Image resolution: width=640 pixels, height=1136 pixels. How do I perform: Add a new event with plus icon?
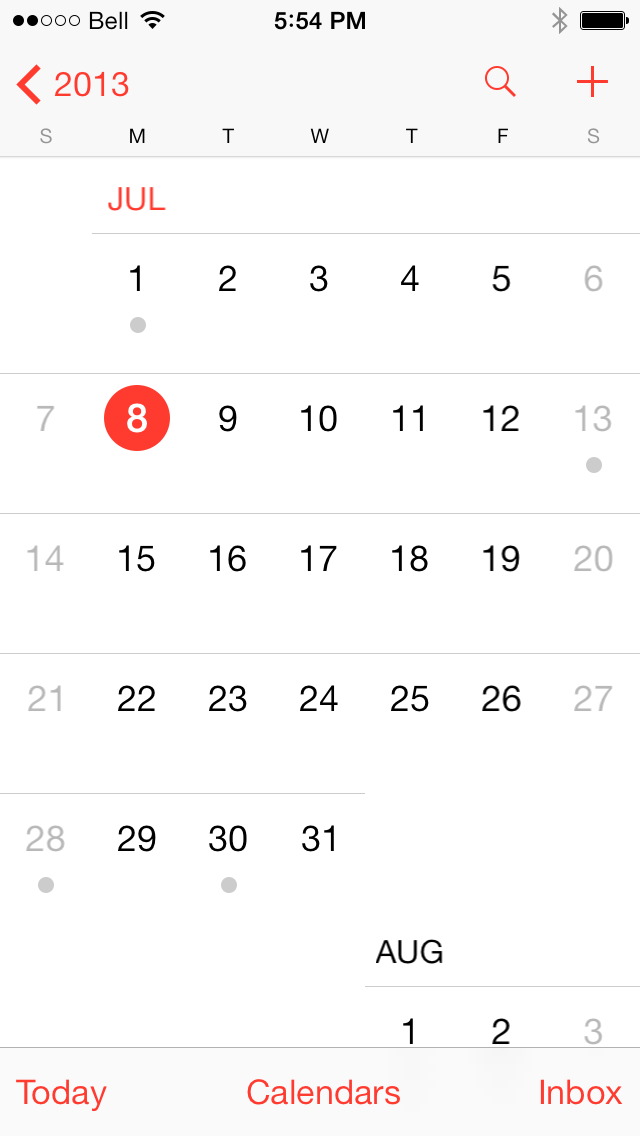pos(592,83)
